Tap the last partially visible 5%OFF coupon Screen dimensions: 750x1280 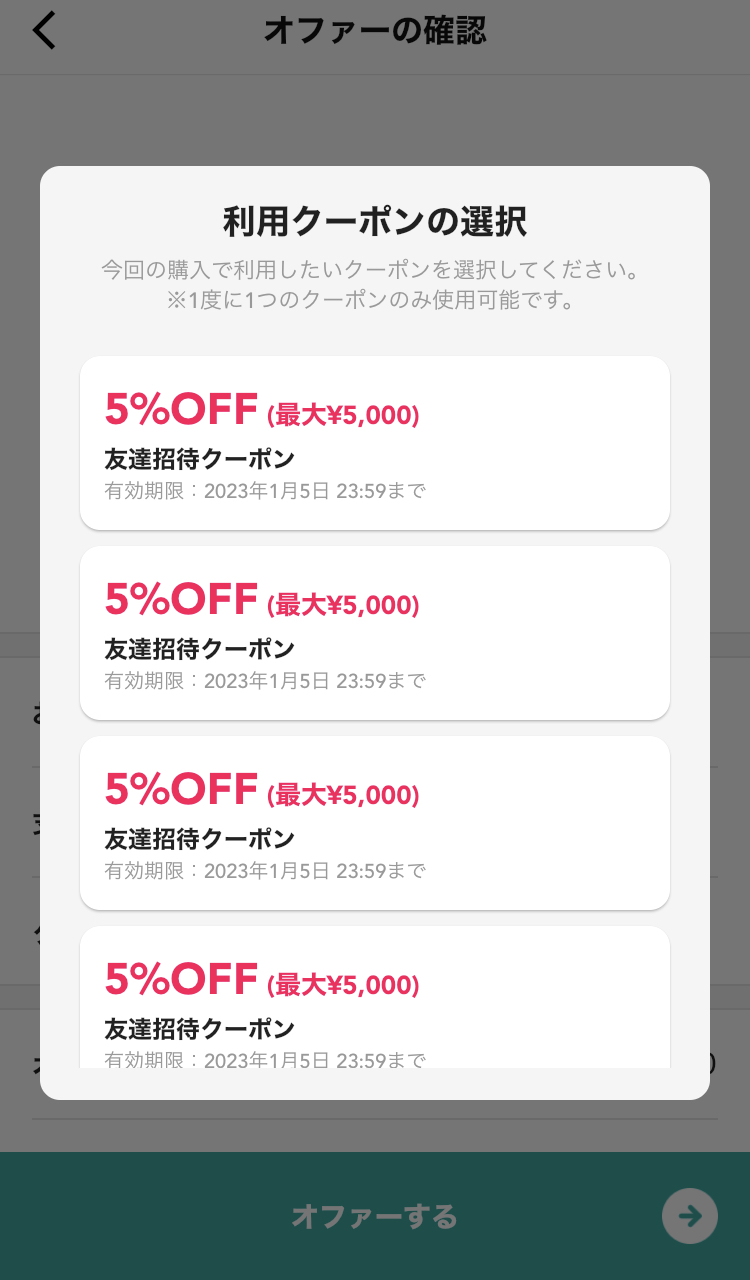tap(375, 997)
